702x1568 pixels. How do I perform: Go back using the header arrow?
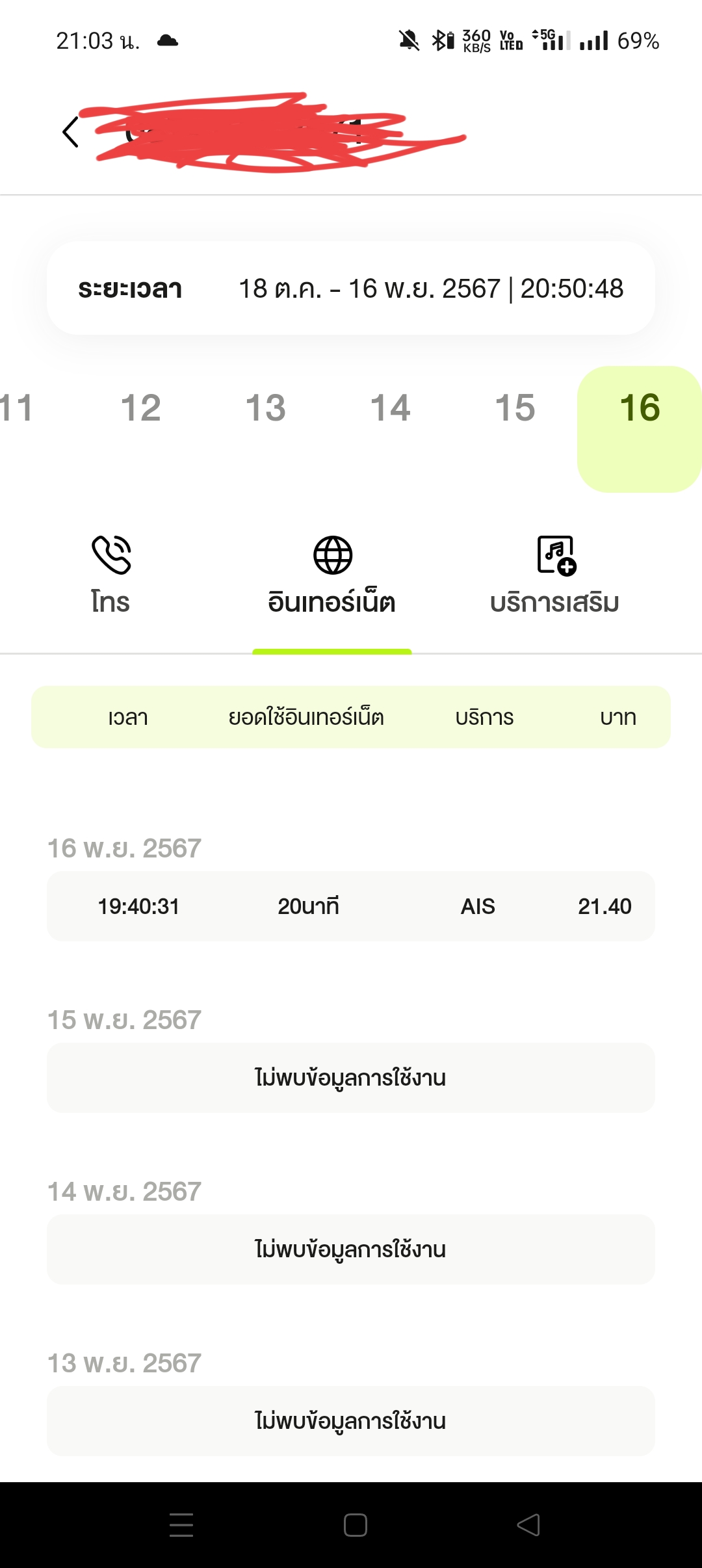click(x=70, y=132)
